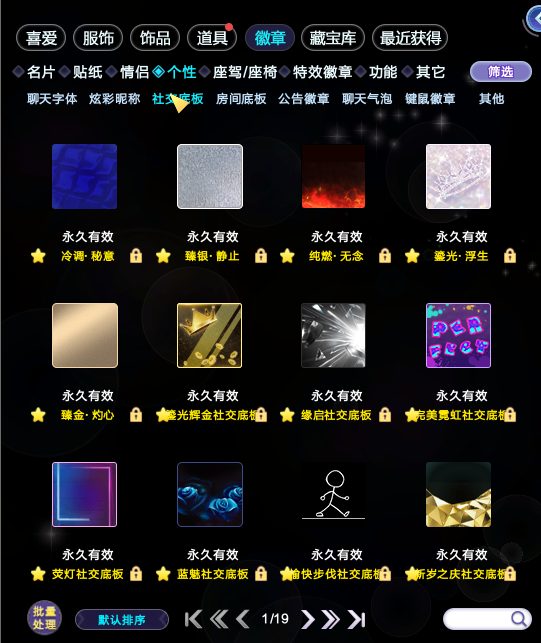Switch to 聊天字体 sub-category
Viewport: 541px width, 643px height.
[52, 99]
